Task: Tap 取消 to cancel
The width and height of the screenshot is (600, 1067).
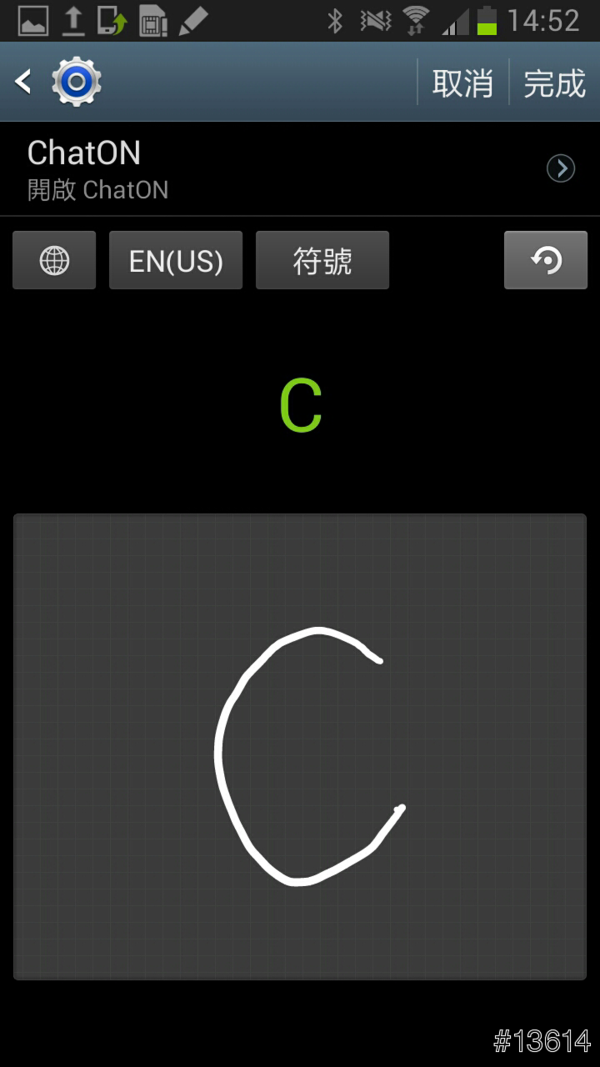Action: 462,83
